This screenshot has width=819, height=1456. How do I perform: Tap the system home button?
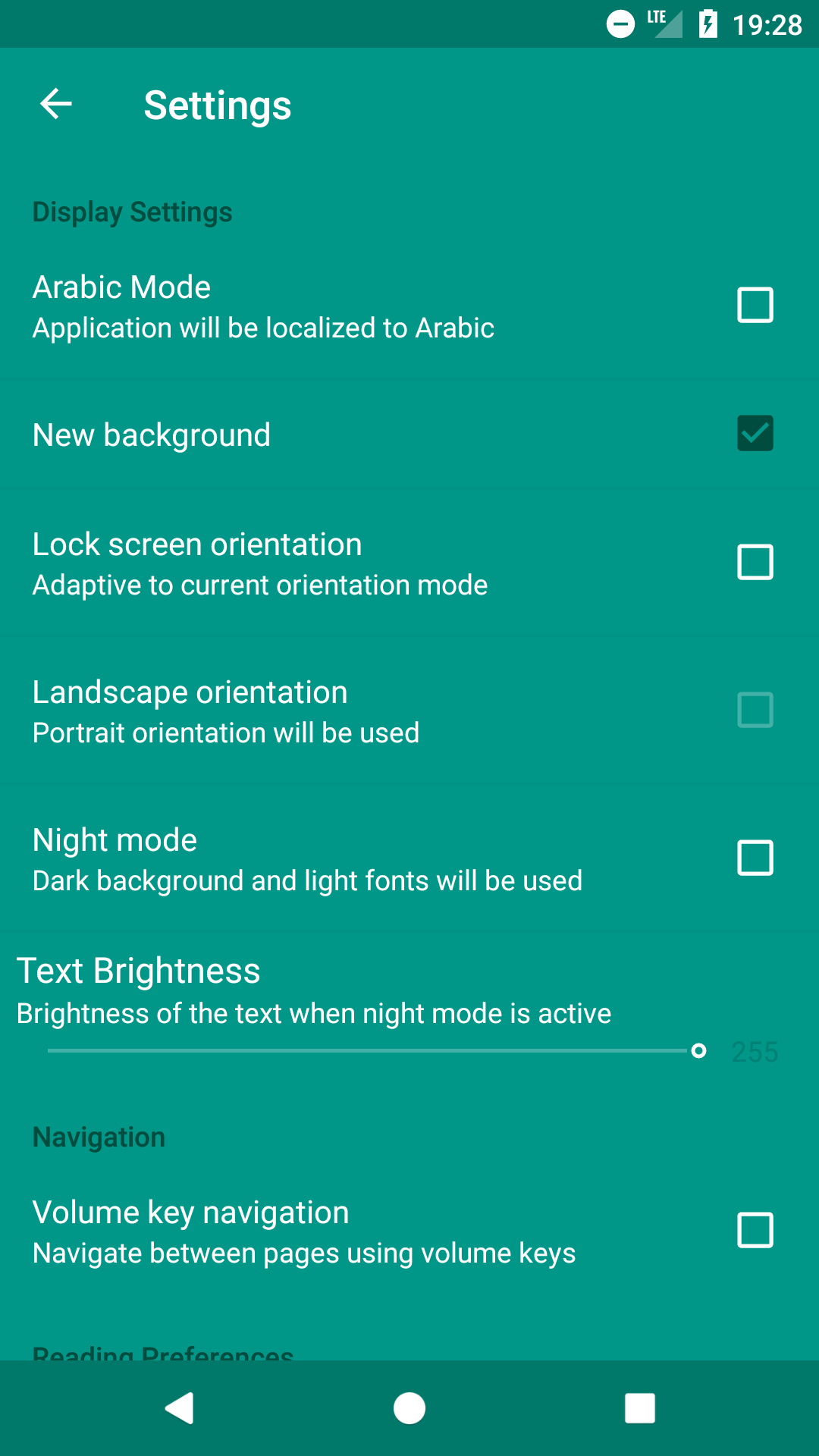pyautogui.click(x=409, y=1408)
